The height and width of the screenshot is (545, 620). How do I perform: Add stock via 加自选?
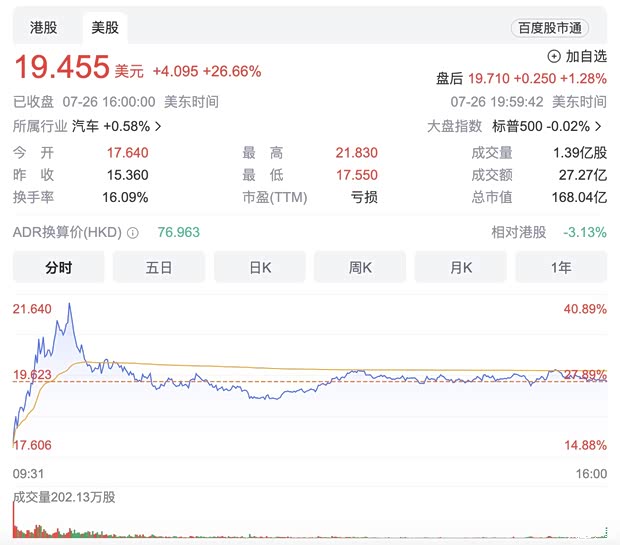click(x=577, y=57)
